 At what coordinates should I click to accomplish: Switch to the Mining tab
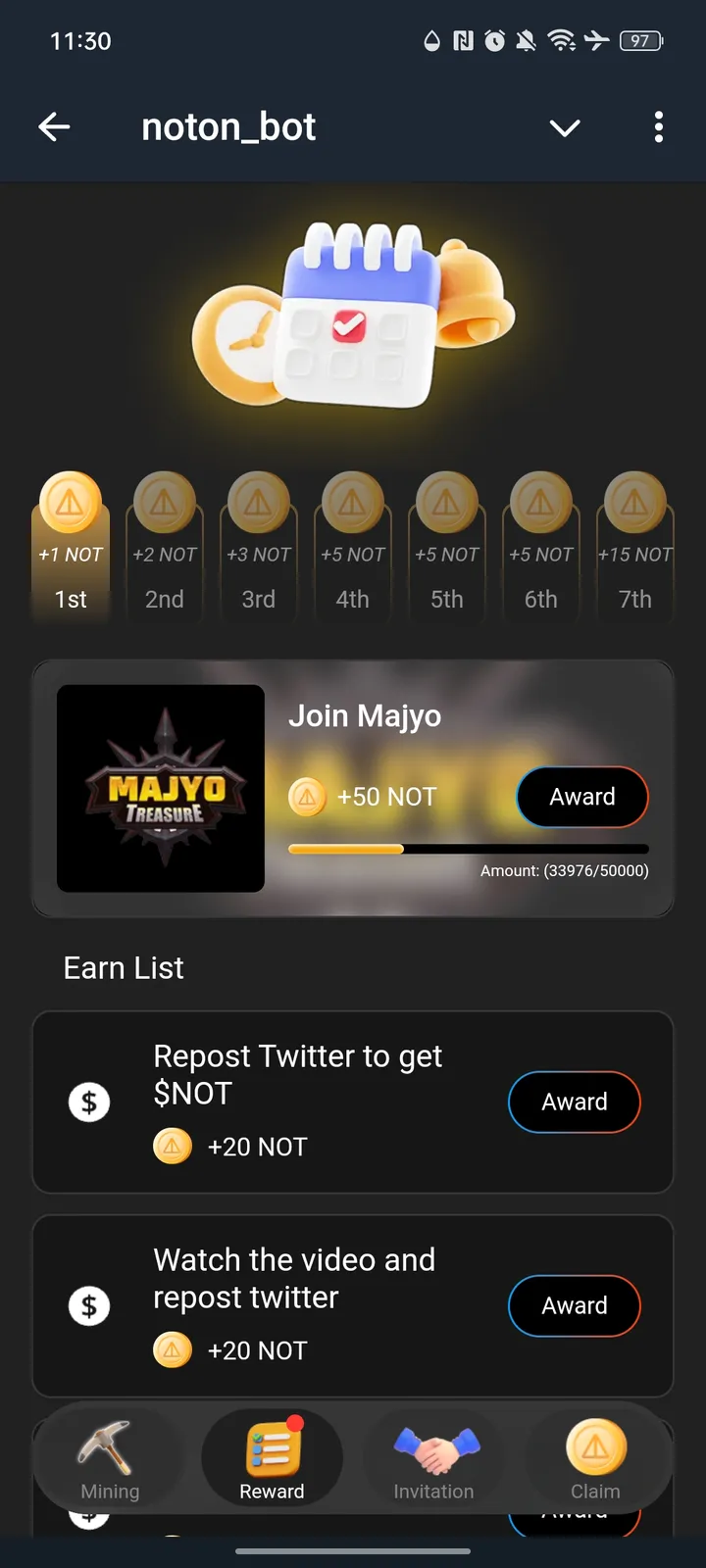pyautogui.click(x=110, y=1460)
